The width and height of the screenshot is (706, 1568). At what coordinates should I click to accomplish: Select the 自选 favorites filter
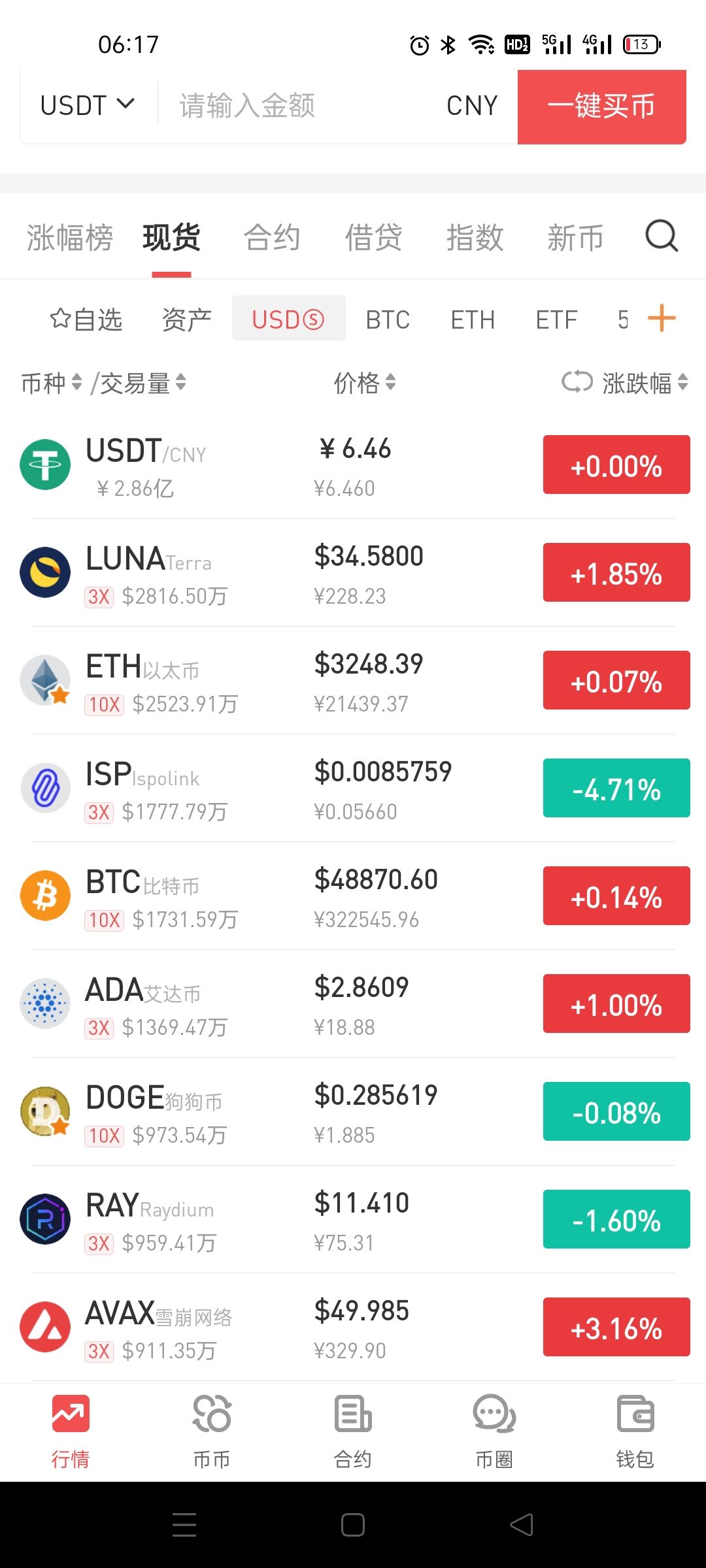click(x=86, y=319)
